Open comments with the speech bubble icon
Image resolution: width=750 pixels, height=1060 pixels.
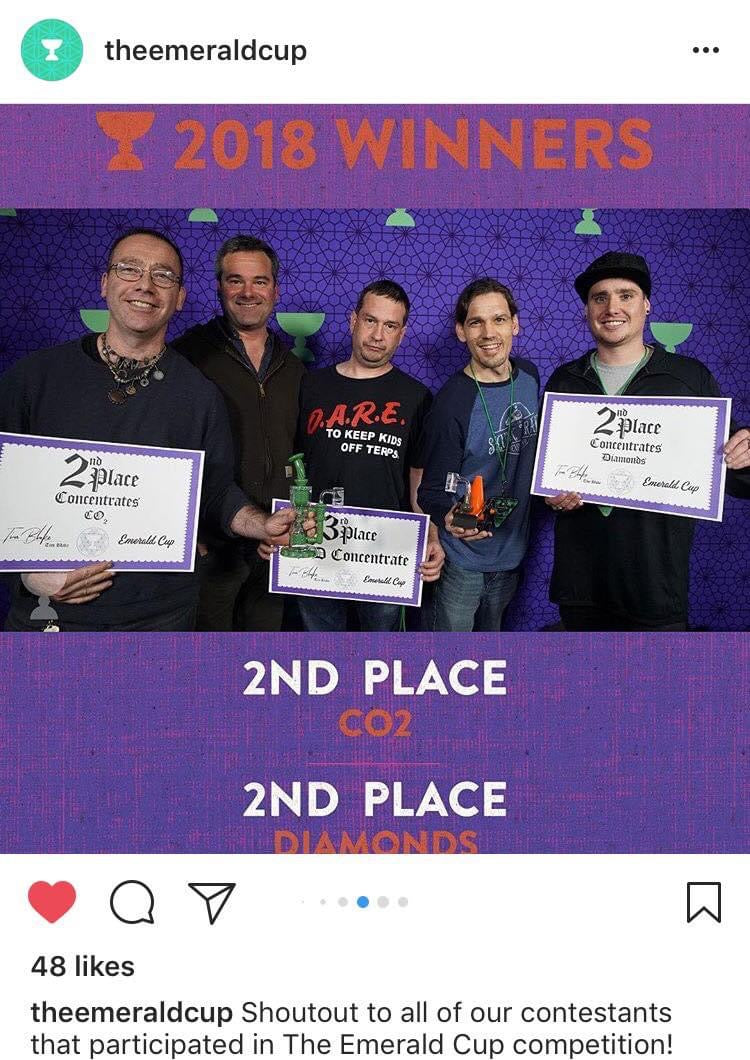tap(132, 902)
